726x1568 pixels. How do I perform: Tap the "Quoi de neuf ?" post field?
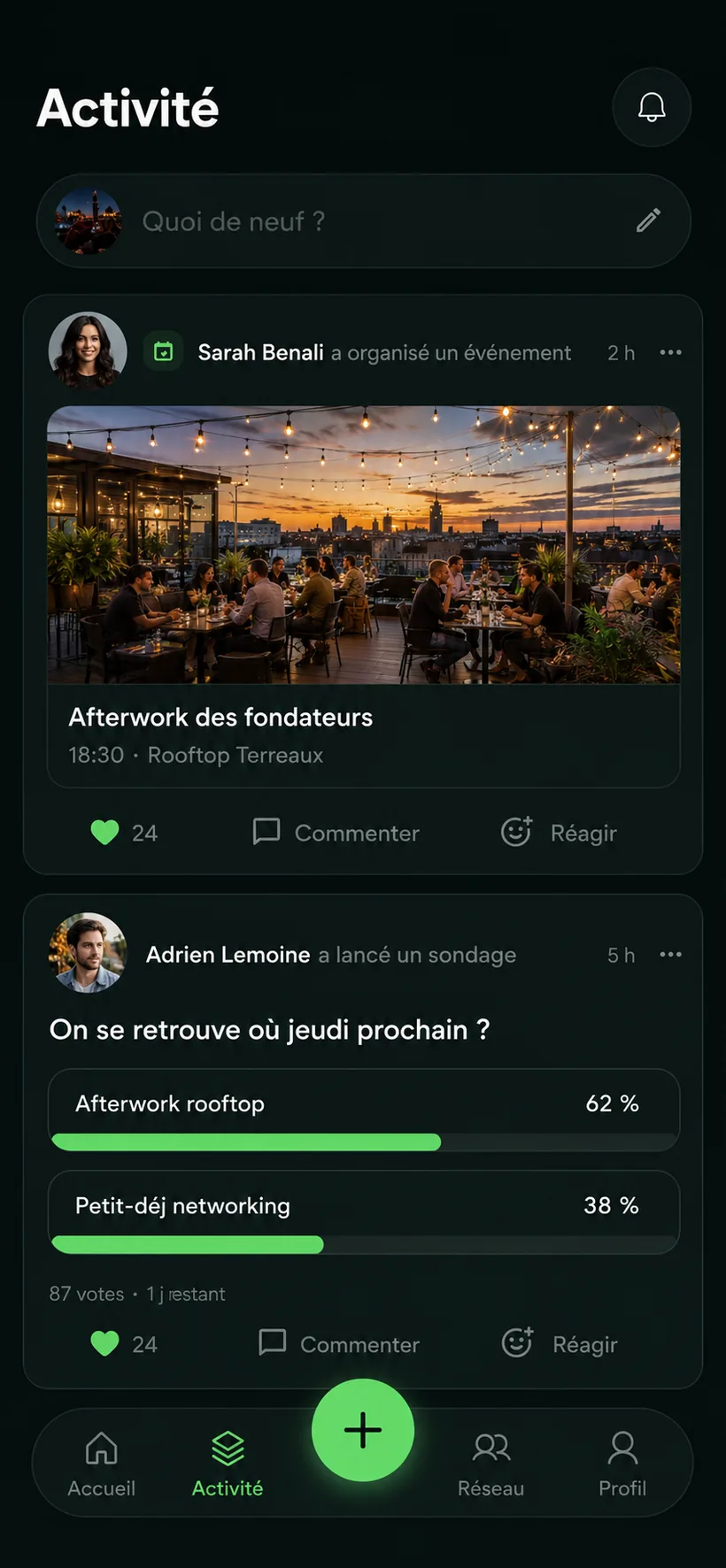tap(363, 221)
